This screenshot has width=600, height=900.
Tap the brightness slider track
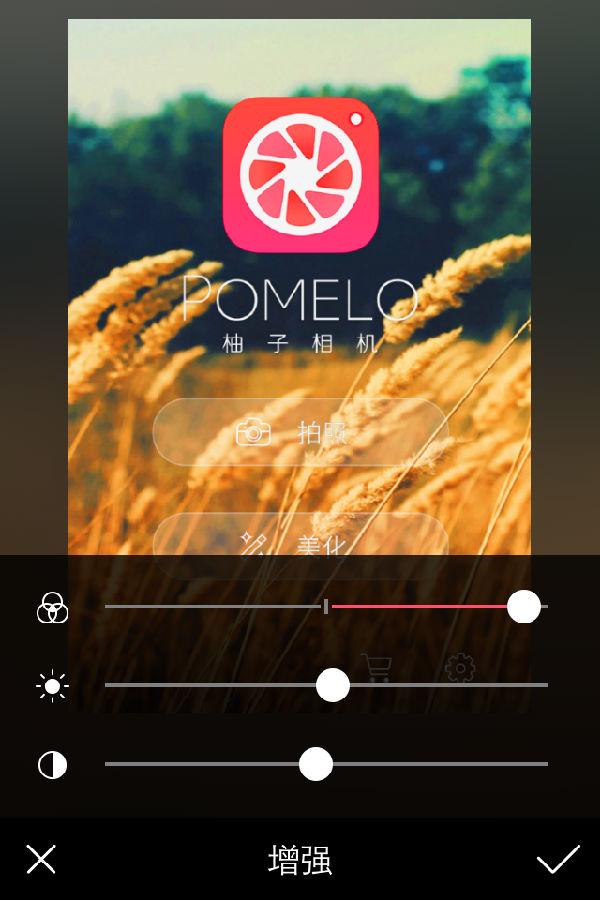[x=326, y=685]
